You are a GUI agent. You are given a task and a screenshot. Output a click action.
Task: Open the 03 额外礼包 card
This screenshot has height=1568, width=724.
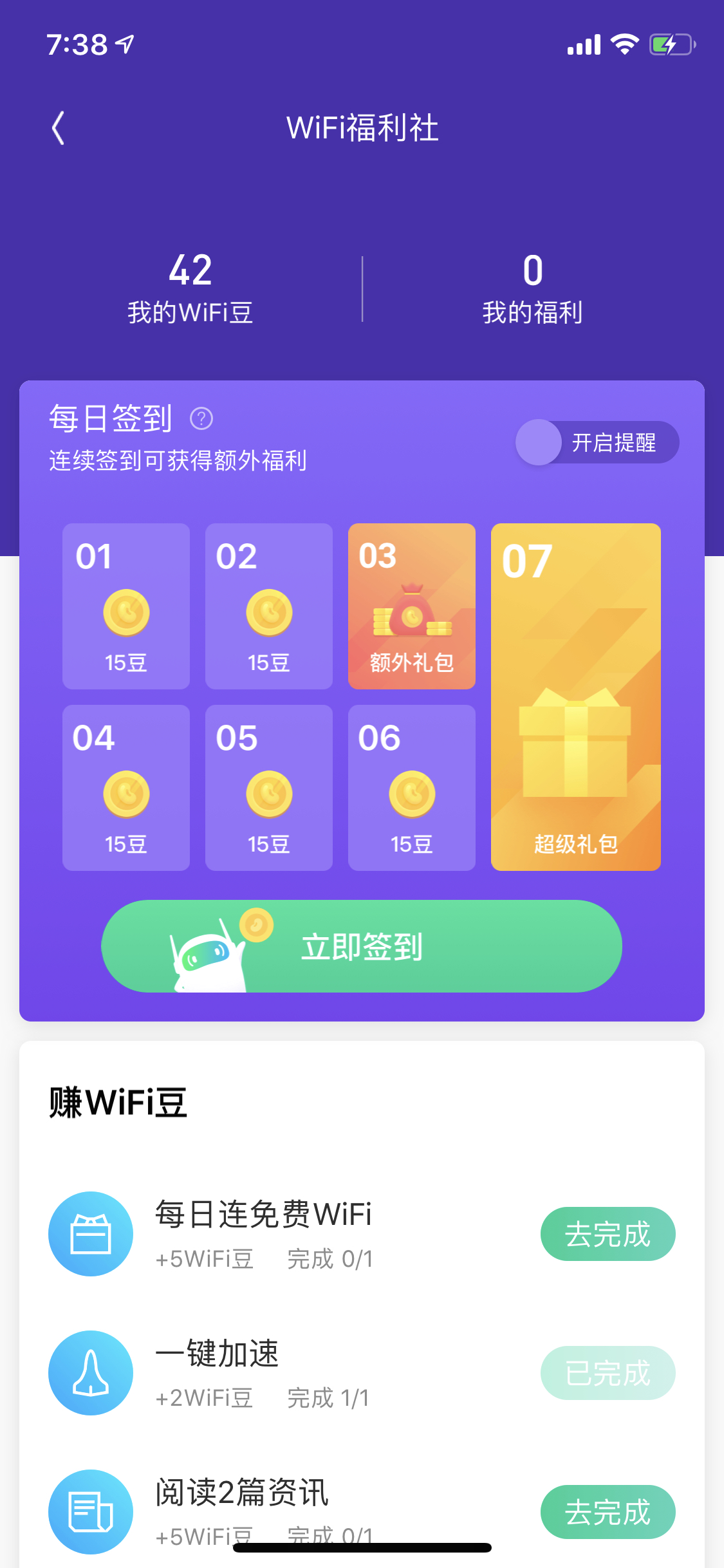click(412, 606)
